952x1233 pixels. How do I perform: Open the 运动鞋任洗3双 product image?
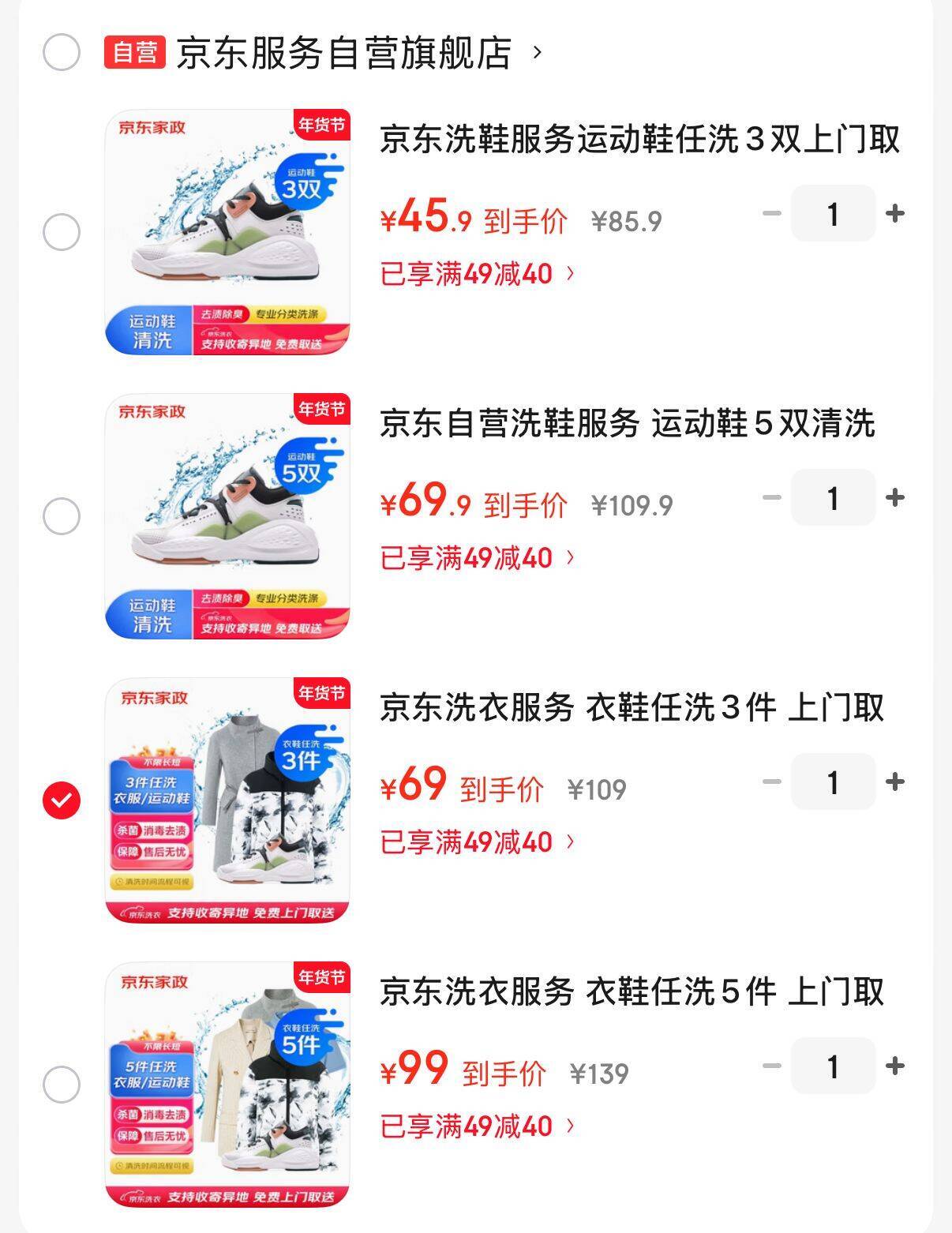[x=227, y=232]
